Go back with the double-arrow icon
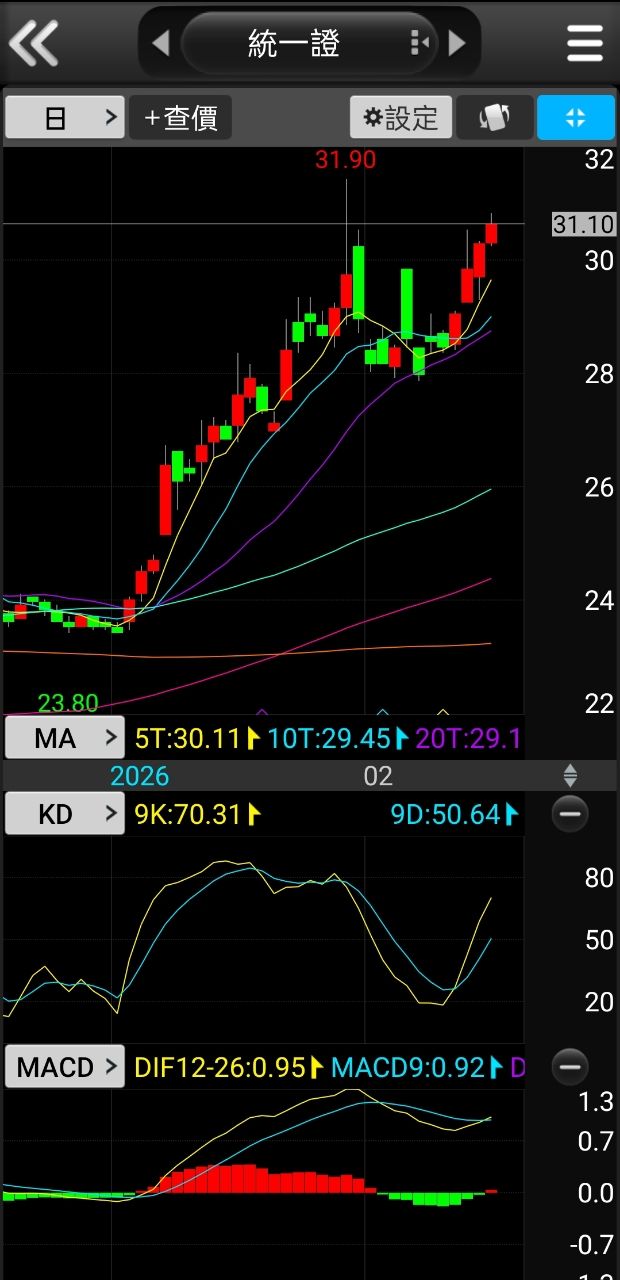Image resolution: width=620 pixels, height=1280 pixels. [34, 42]
